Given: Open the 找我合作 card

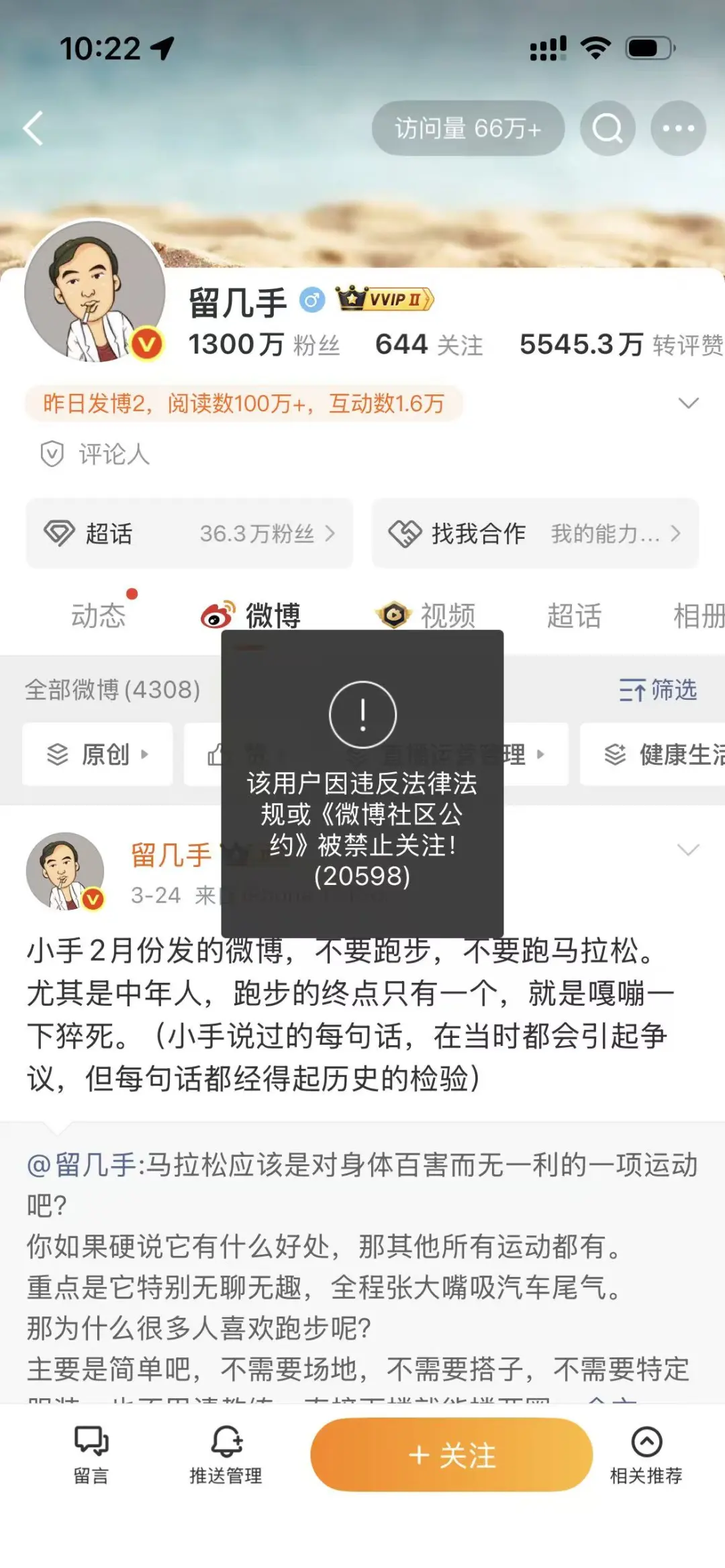Looking at the screenshot, I should pyautogui.click(x=535, y=533).
